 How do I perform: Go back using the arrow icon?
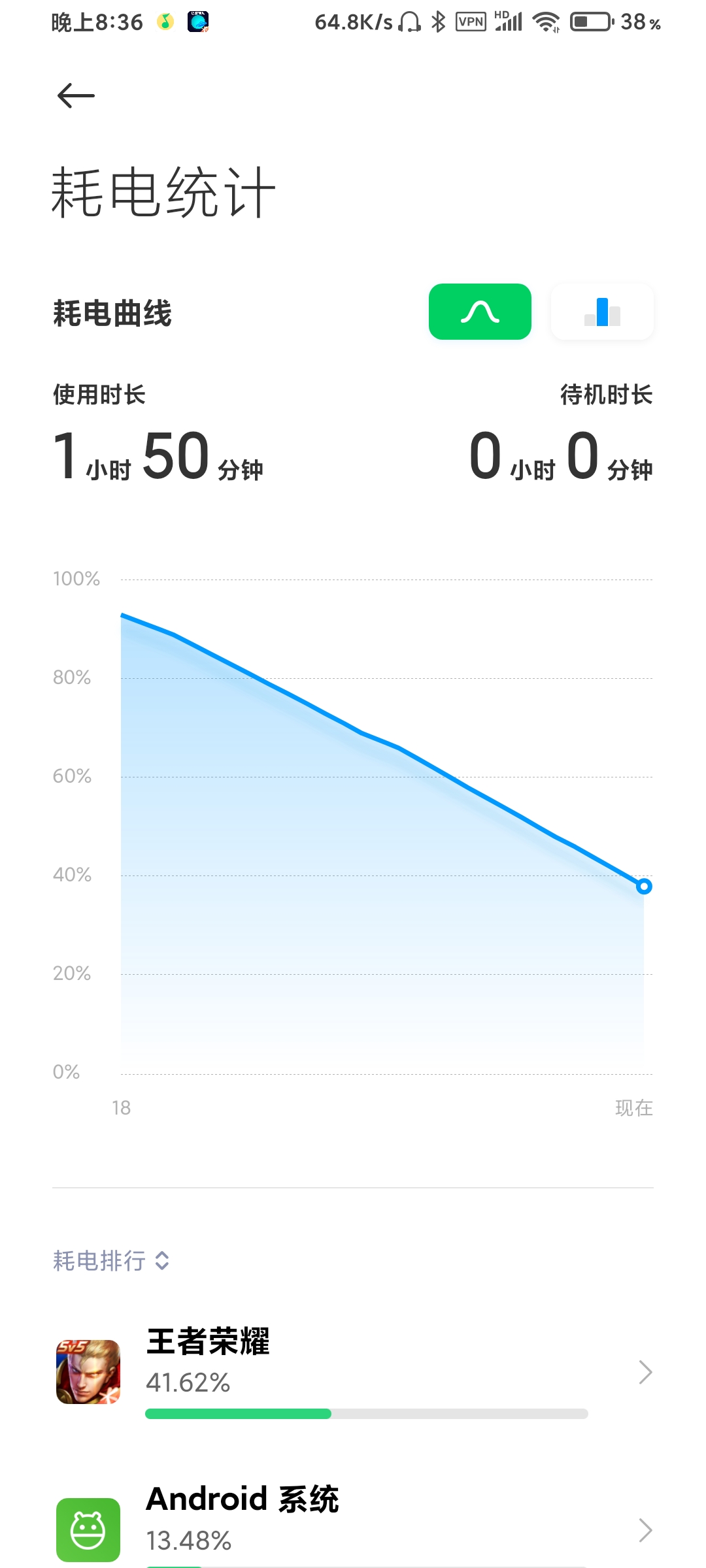point(76,96)
